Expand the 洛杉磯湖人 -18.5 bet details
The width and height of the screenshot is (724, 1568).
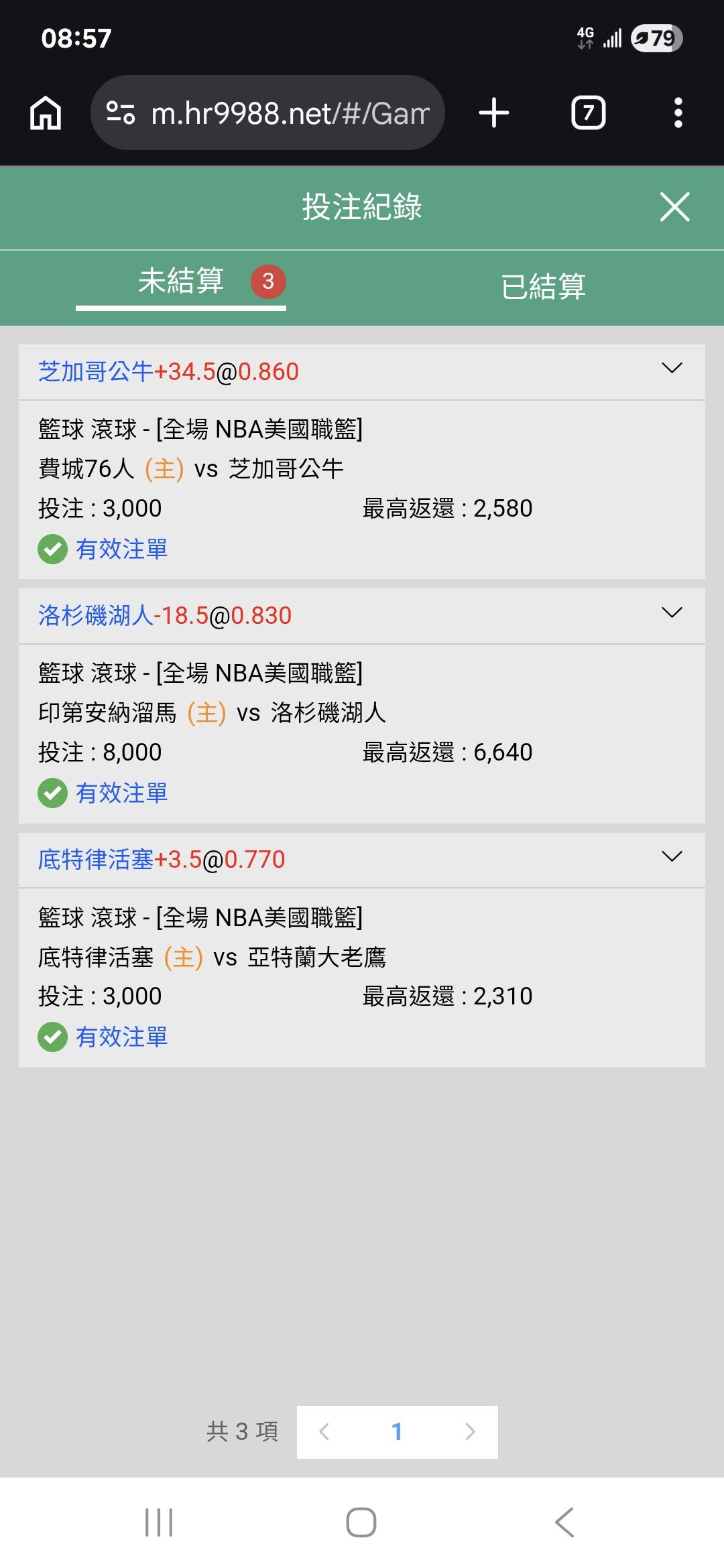(672, 613)
